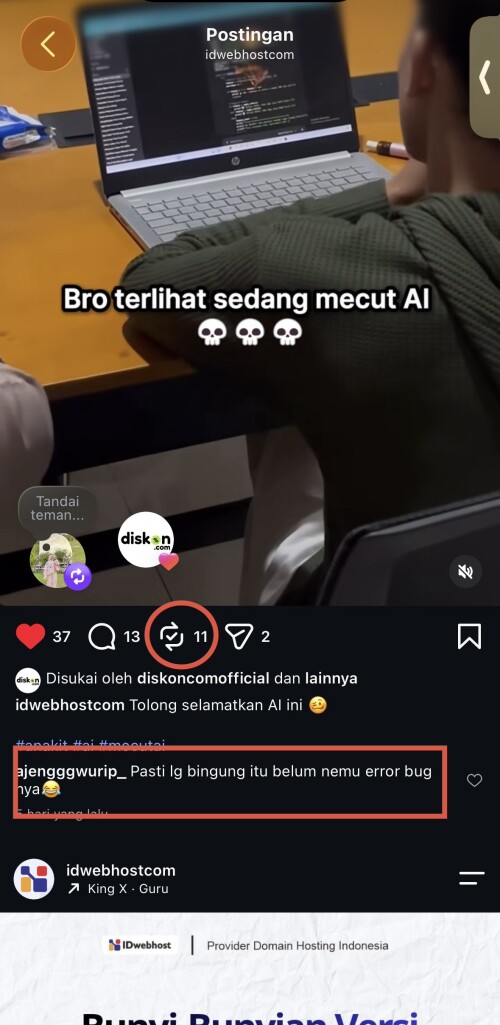
Task: Open the diskon.com avatar on the video
Action: (x=146, y=540)
